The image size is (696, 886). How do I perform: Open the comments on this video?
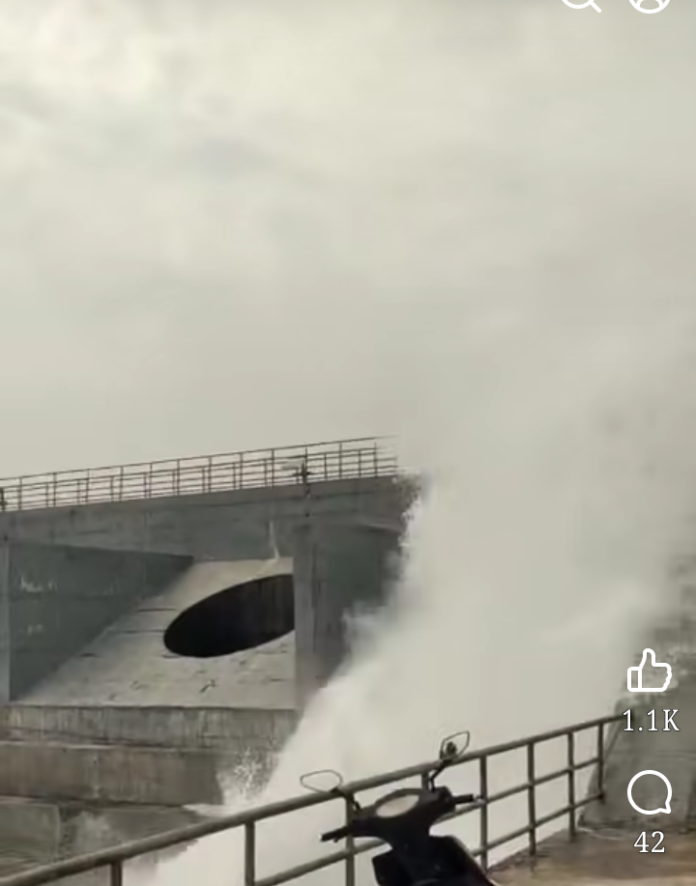[649, 793]
